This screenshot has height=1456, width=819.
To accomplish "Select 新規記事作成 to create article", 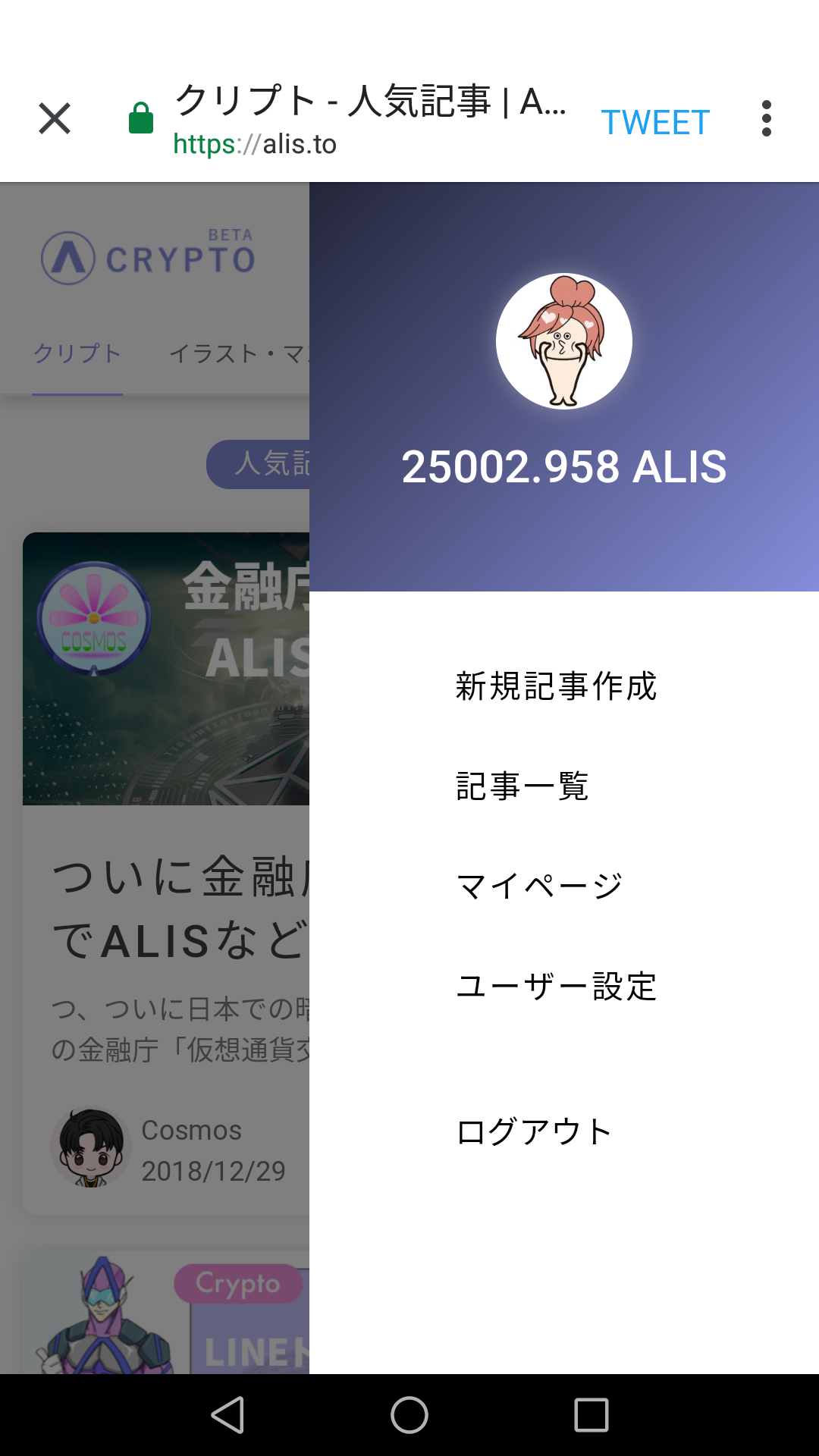I will [x=556, y=686].
